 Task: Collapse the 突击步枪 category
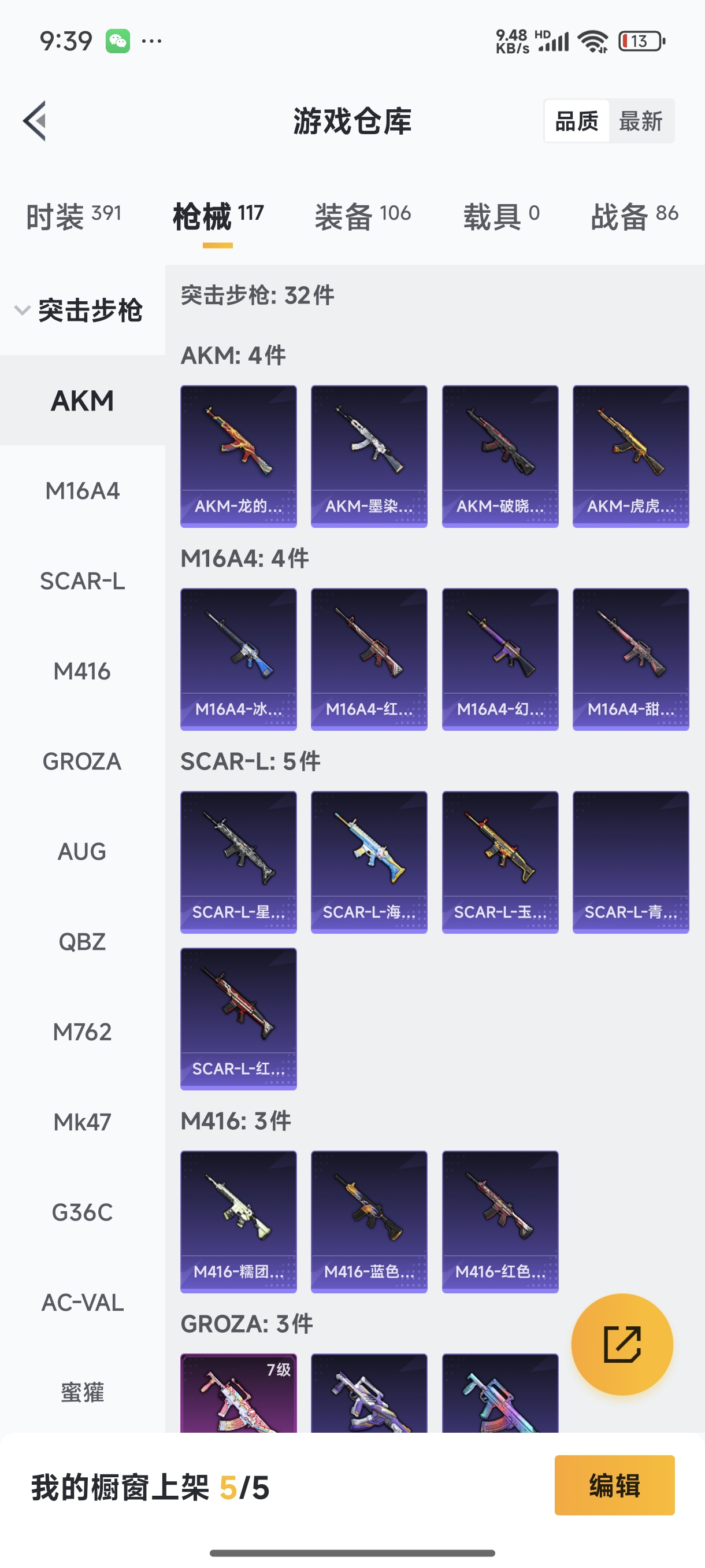[x=79, y=310]
